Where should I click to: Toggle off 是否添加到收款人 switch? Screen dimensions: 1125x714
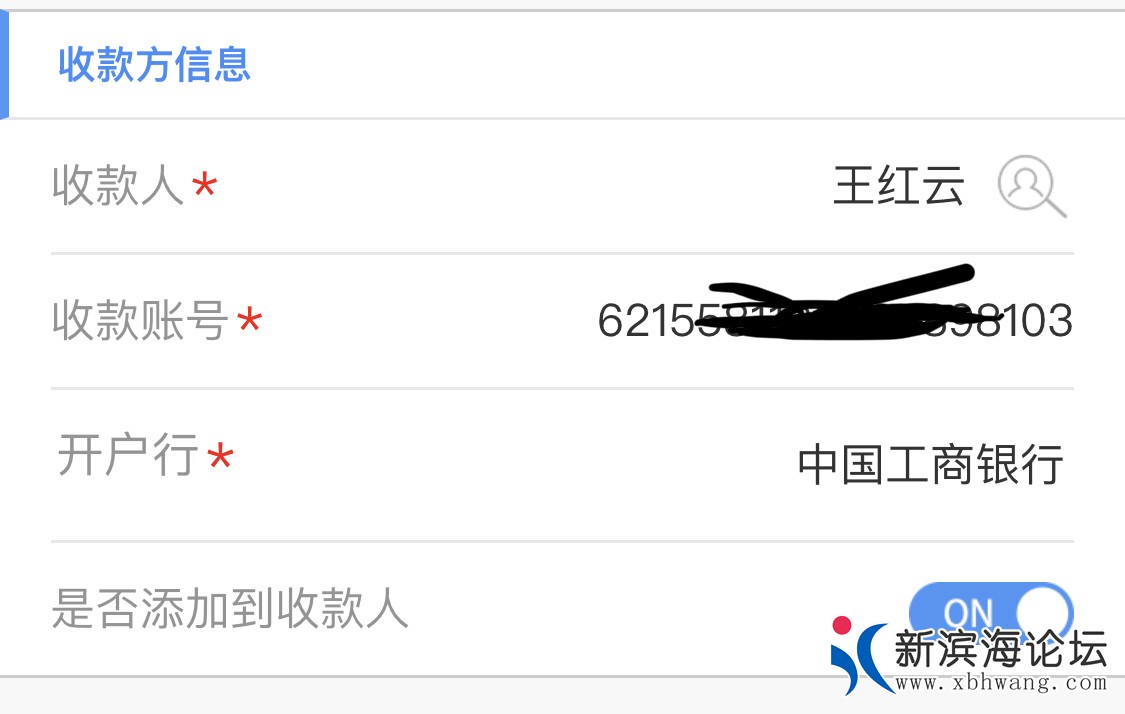pyautogui.click(x=989, y=611)
